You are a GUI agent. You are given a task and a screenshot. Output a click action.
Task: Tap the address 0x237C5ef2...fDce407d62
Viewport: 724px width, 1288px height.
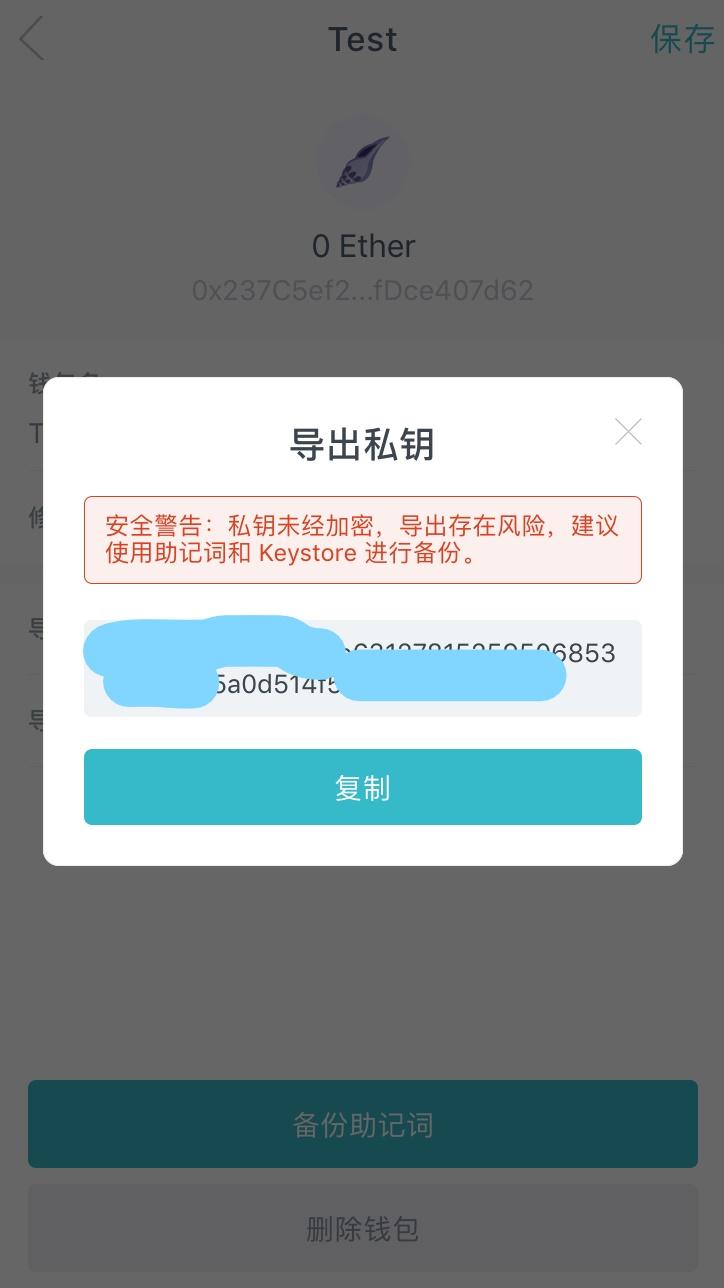(362, 289)
